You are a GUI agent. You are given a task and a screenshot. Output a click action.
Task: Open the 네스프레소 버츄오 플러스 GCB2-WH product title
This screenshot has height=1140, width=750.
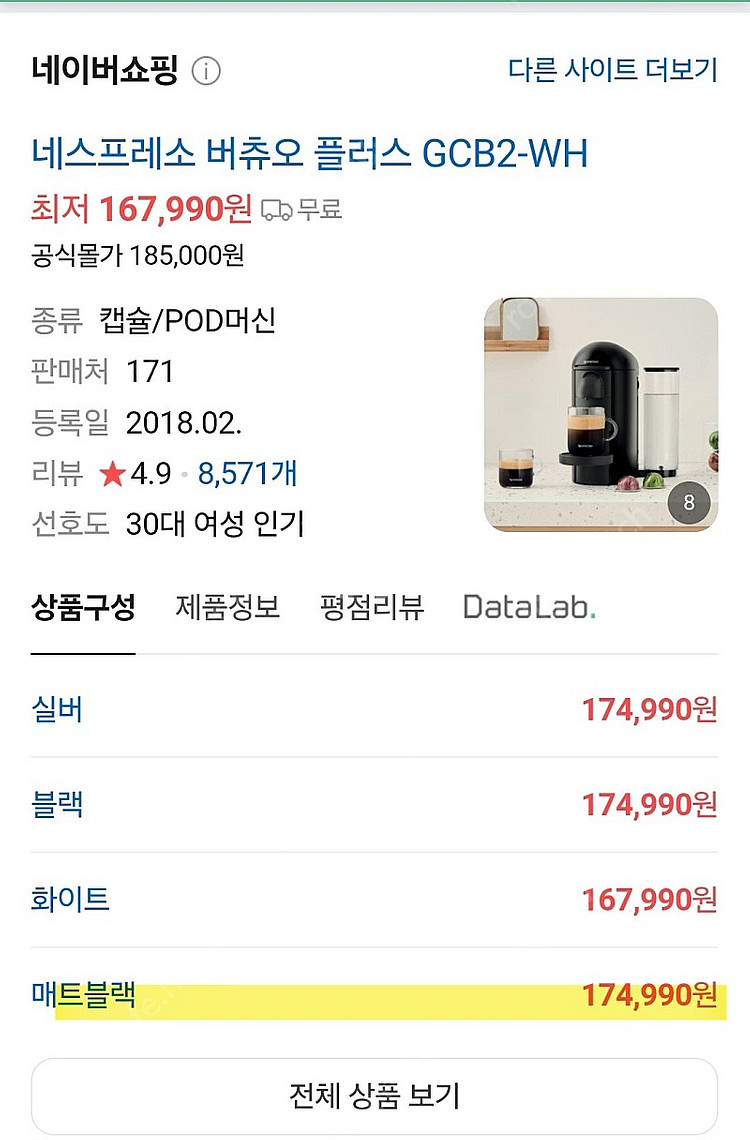(x=310, y=154)
